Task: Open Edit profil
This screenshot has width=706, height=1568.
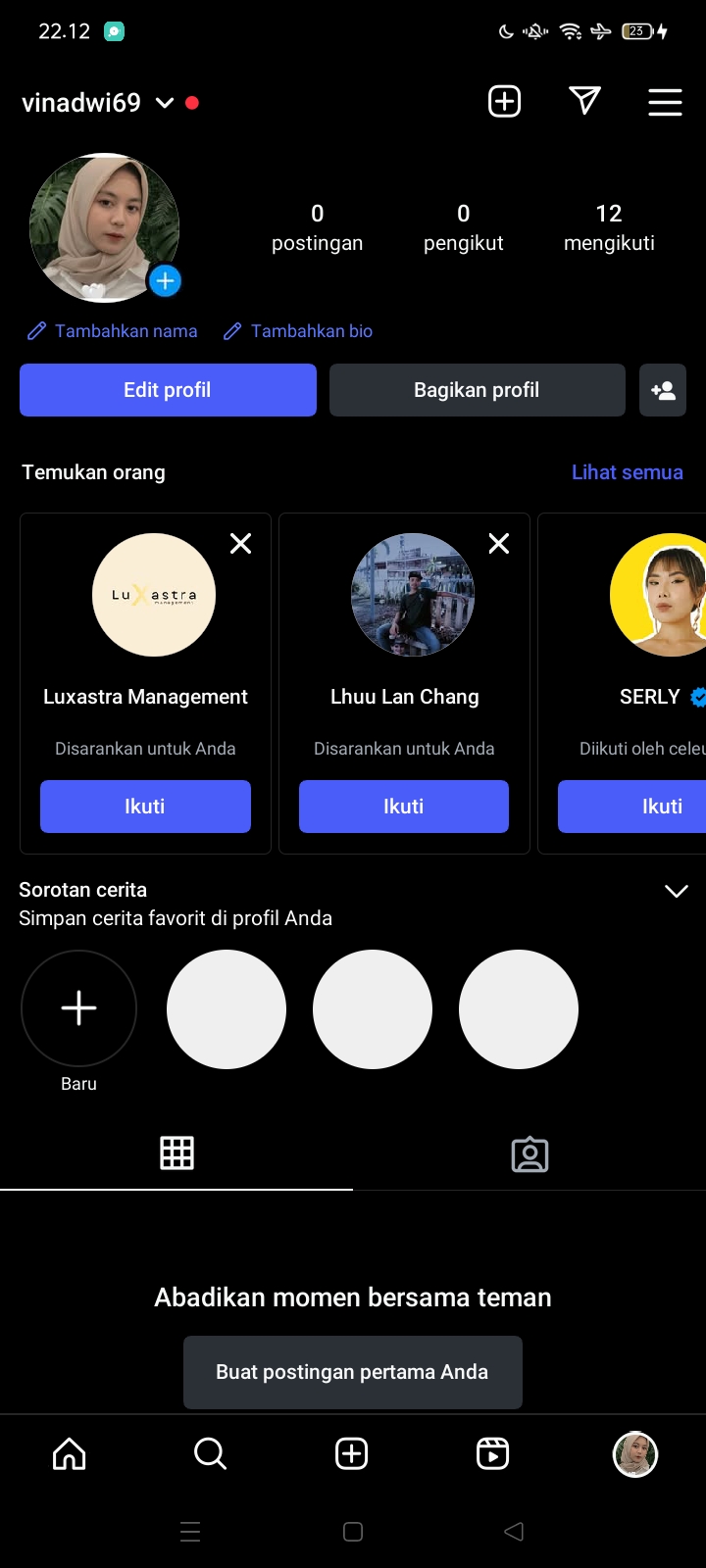Action: [168, 390]
